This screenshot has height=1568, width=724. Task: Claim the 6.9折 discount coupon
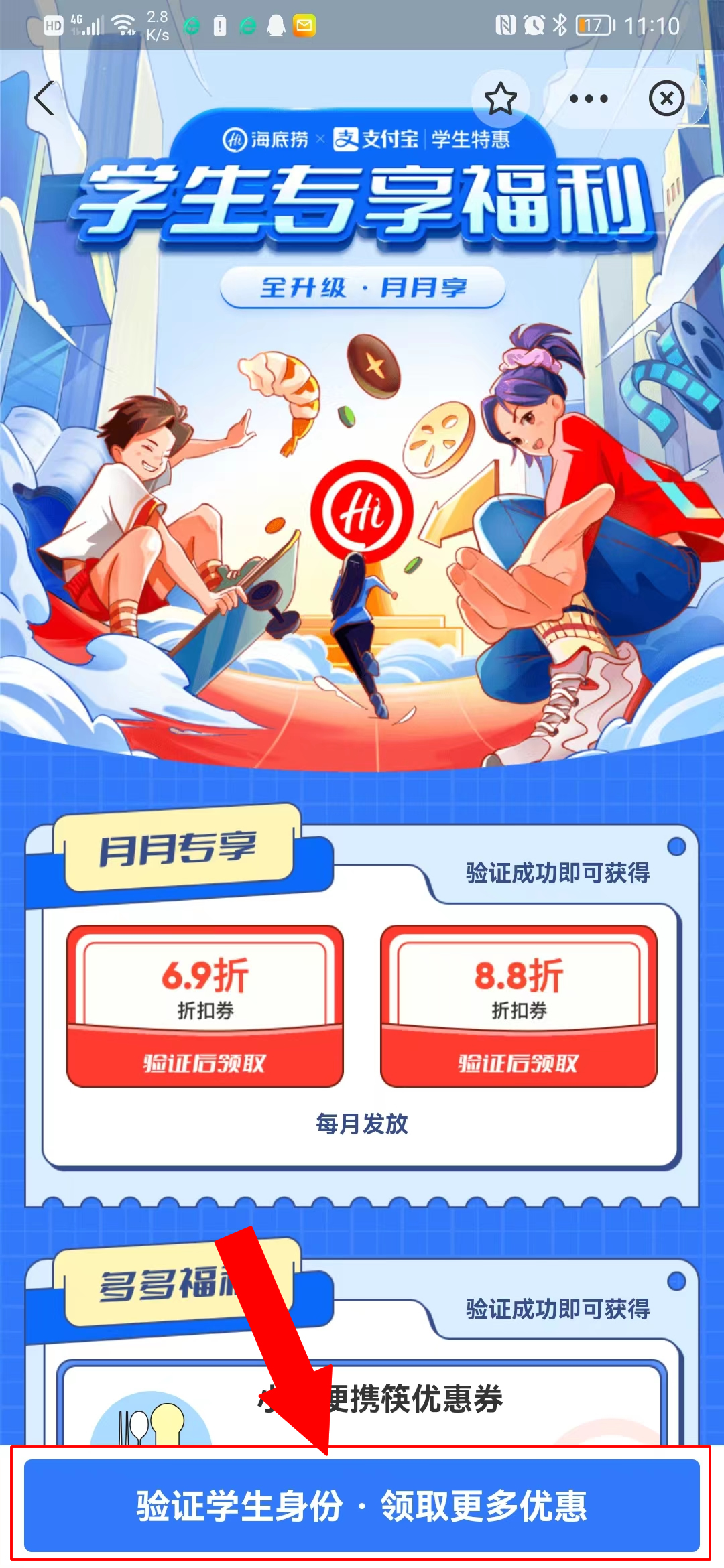(205, 1062)
